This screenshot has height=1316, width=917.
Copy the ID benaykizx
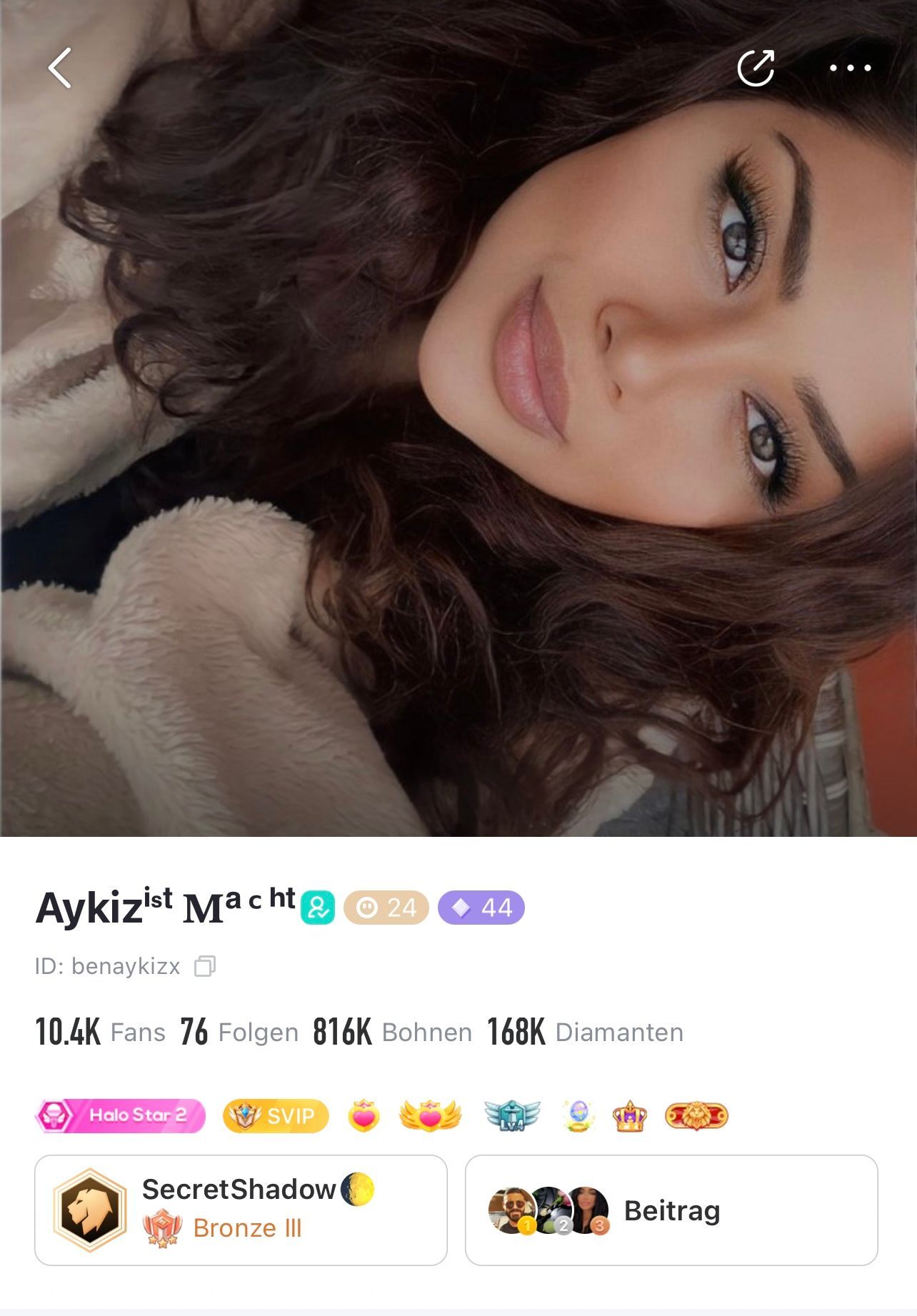(x=205, y=966)
